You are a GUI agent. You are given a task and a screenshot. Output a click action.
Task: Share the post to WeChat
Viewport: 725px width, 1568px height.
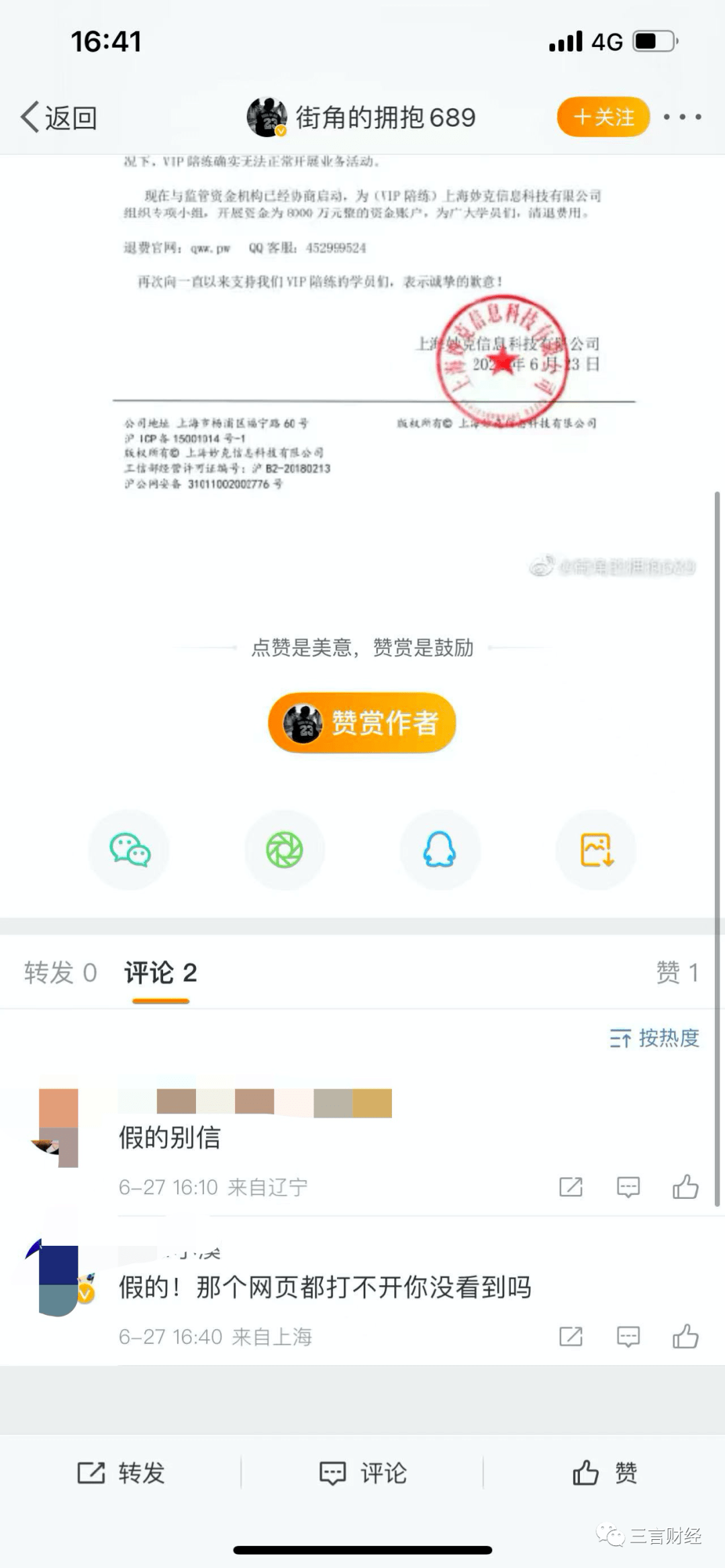(x=130, y=850)
